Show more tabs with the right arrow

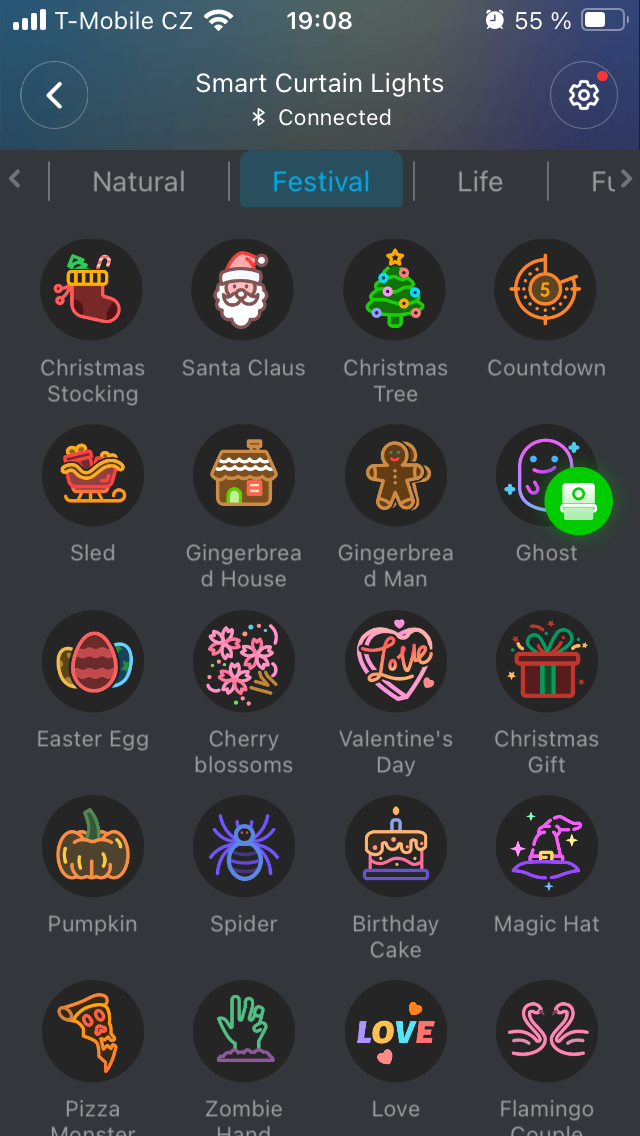(x=626, y=179)
